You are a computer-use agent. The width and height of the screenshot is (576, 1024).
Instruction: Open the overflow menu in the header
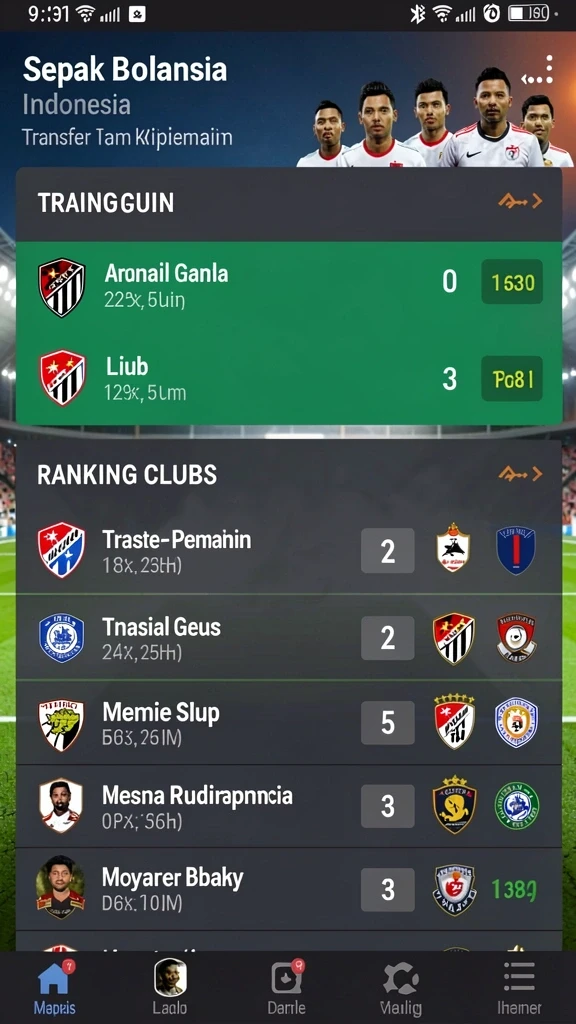[538, 70]
